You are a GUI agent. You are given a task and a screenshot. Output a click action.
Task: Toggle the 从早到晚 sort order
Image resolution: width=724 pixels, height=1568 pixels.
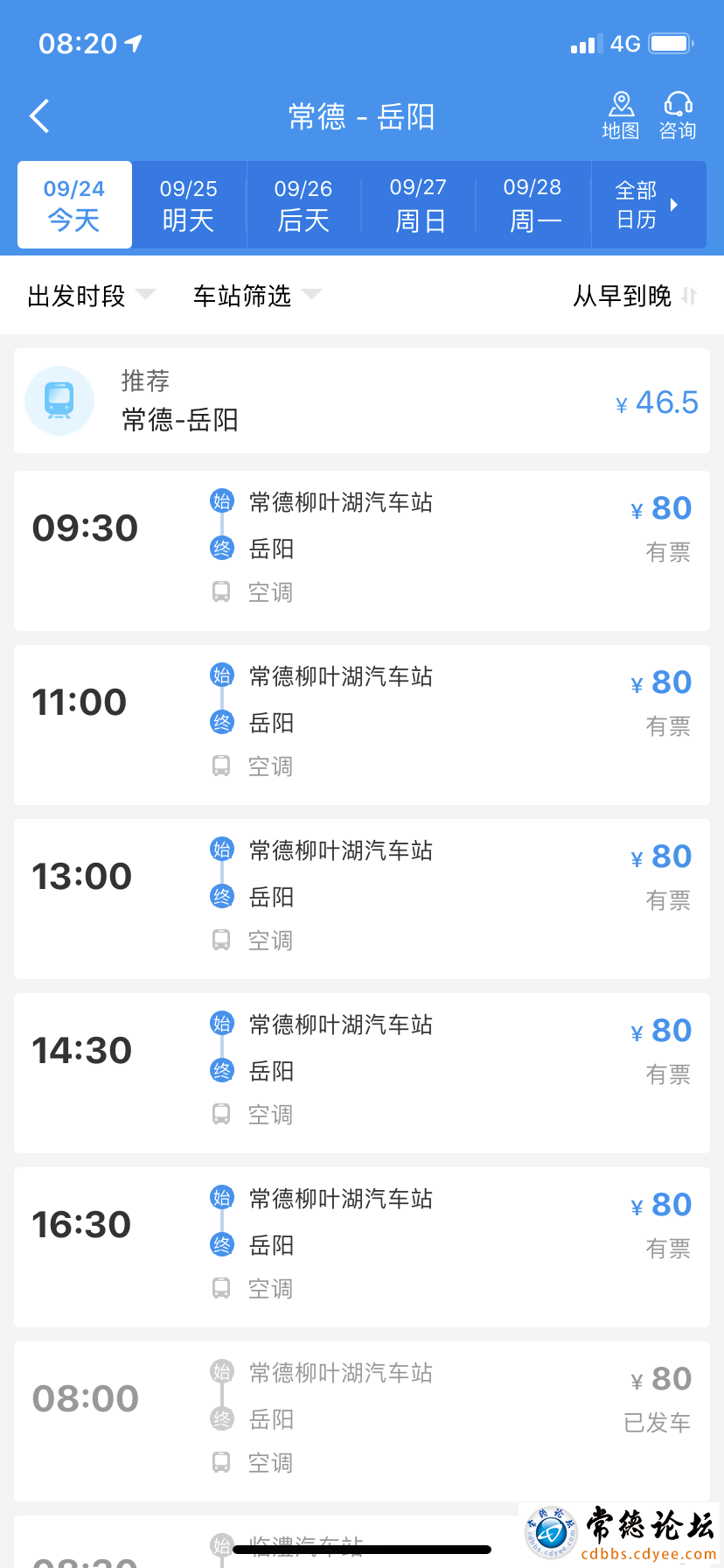(x=635, y=296)
